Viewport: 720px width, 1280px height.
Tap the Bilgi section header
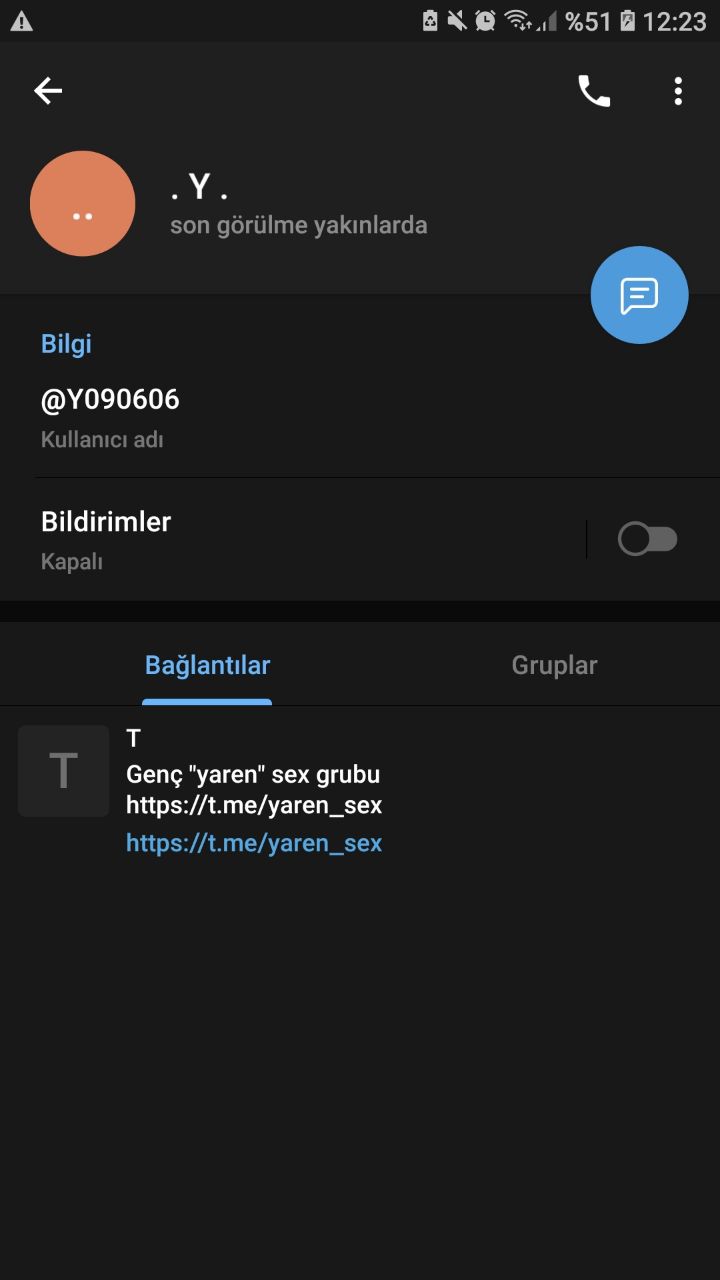(x=66, y=343)
